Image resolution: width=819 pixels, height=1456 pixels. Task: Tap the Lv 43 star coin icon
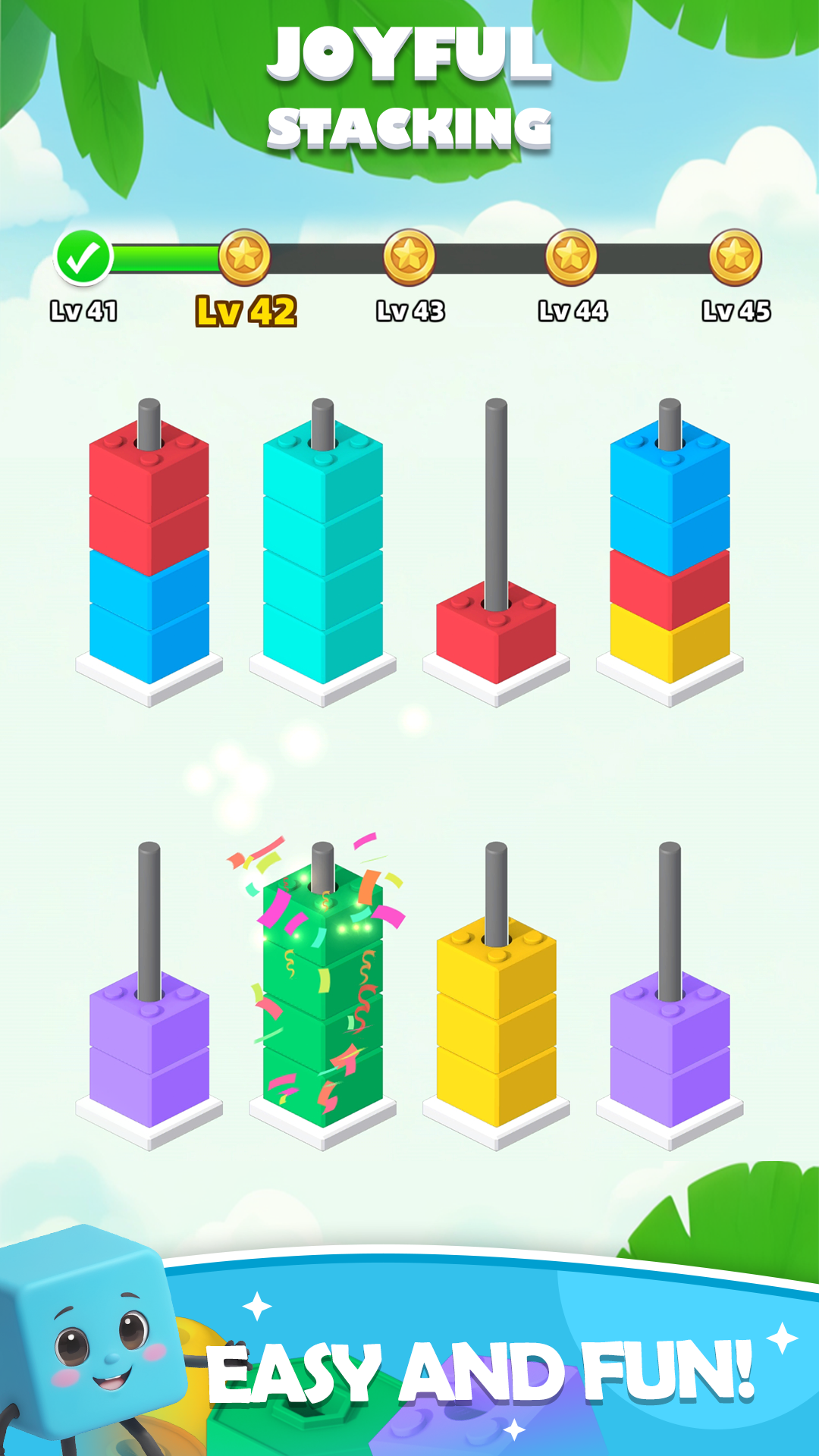click(x=409, y=258)
